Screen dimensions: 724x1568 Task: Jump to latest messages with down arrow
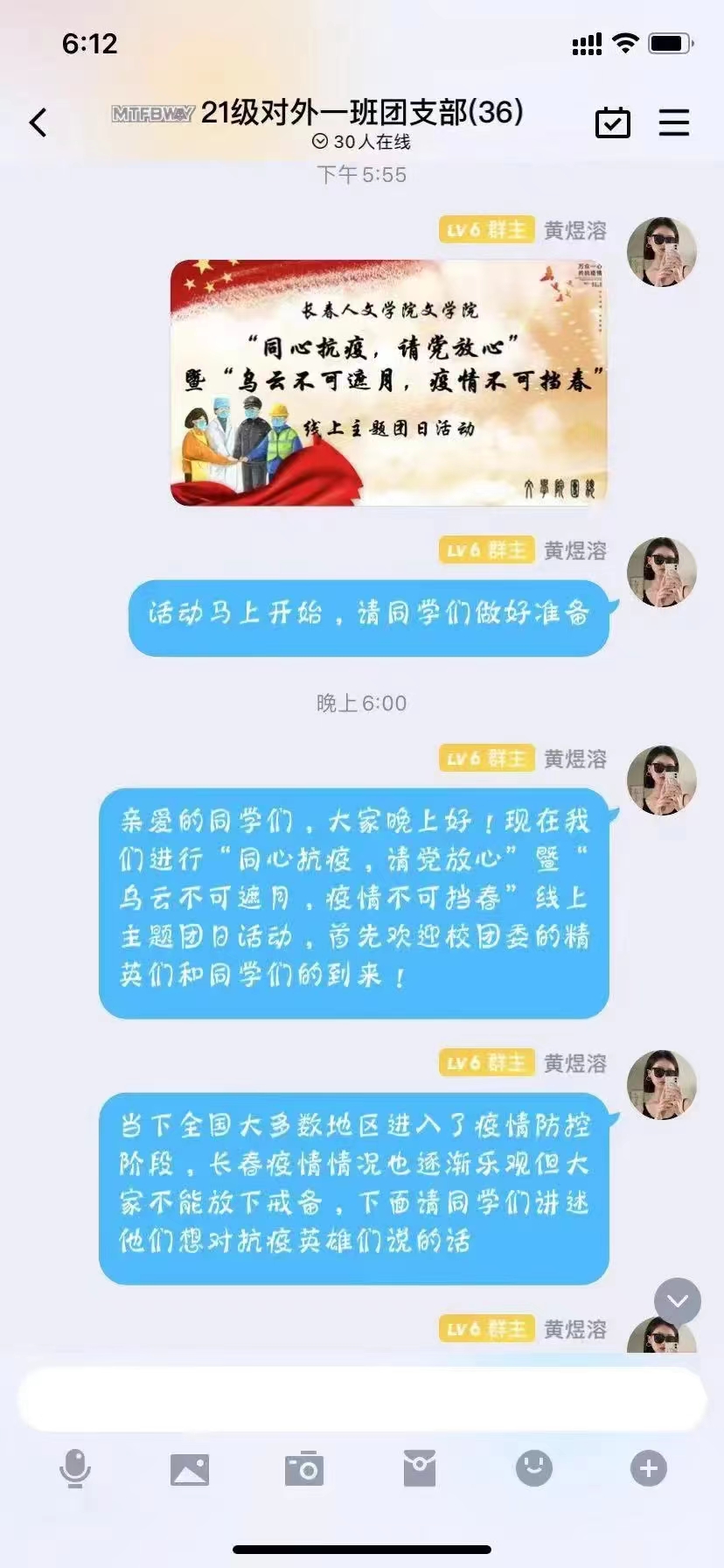pos(678,1301)
